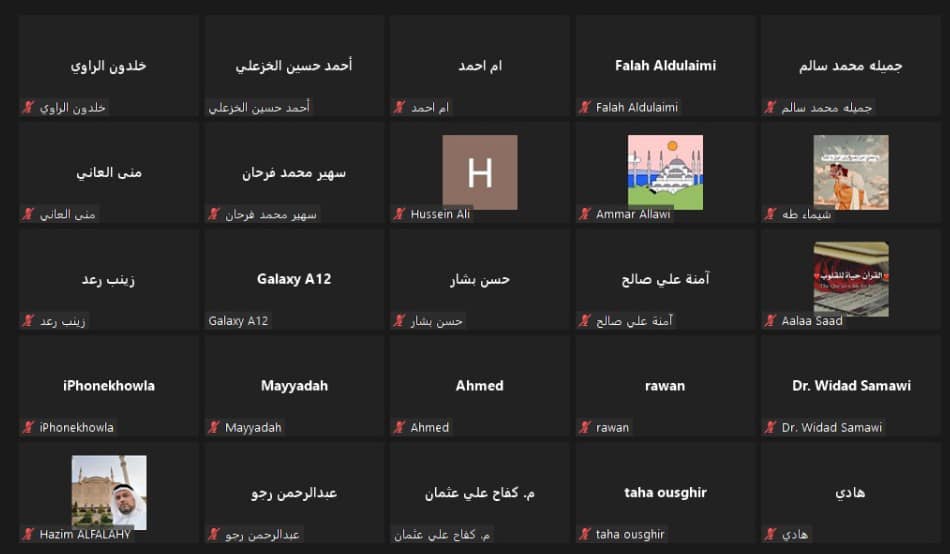Viewport: 950px width, 554px height.
Task: Tap the جميله محمد سالم tile
Action: (851, 66)
